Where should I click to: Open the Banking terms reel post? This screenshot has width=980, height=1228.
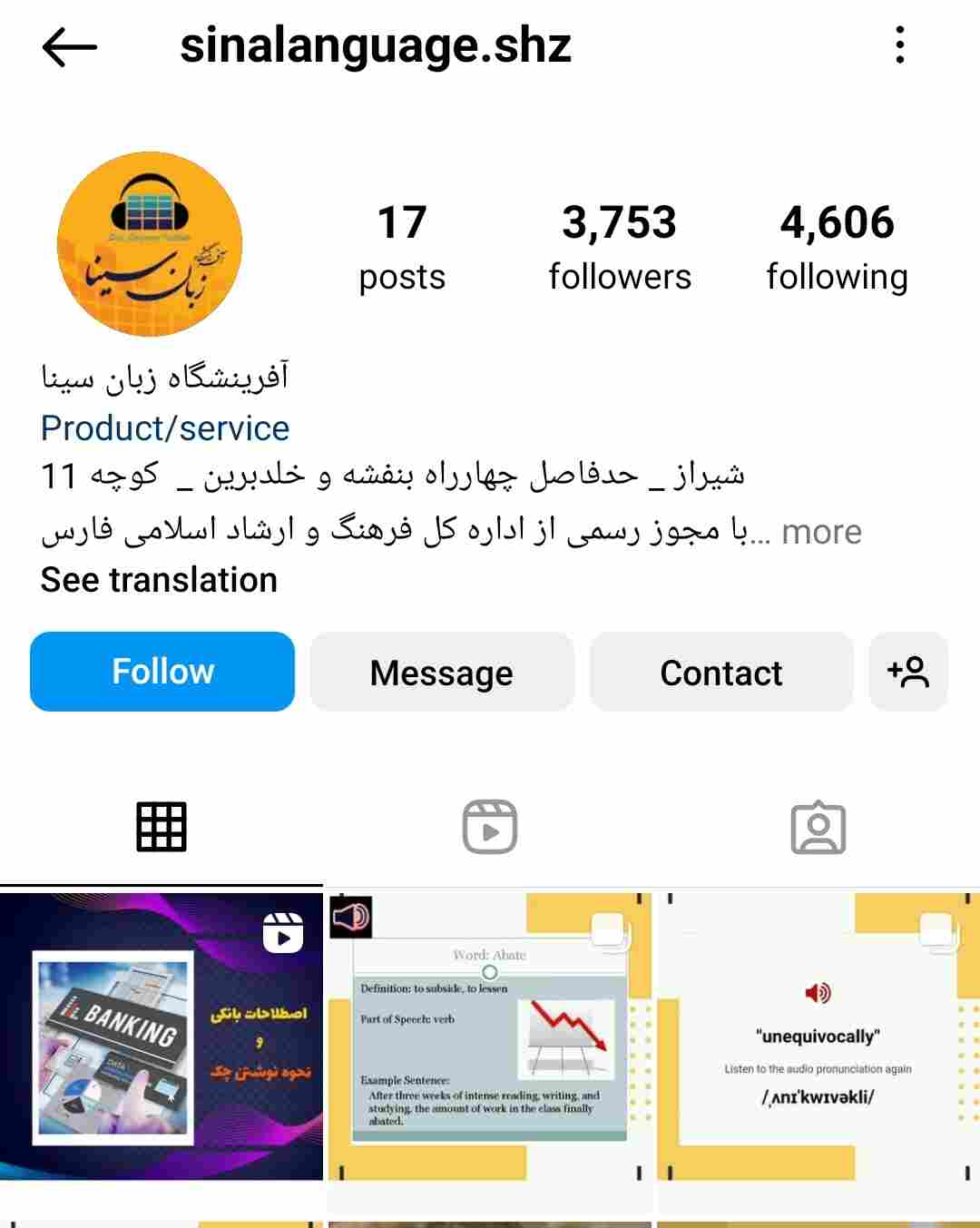click(162, 1036)
